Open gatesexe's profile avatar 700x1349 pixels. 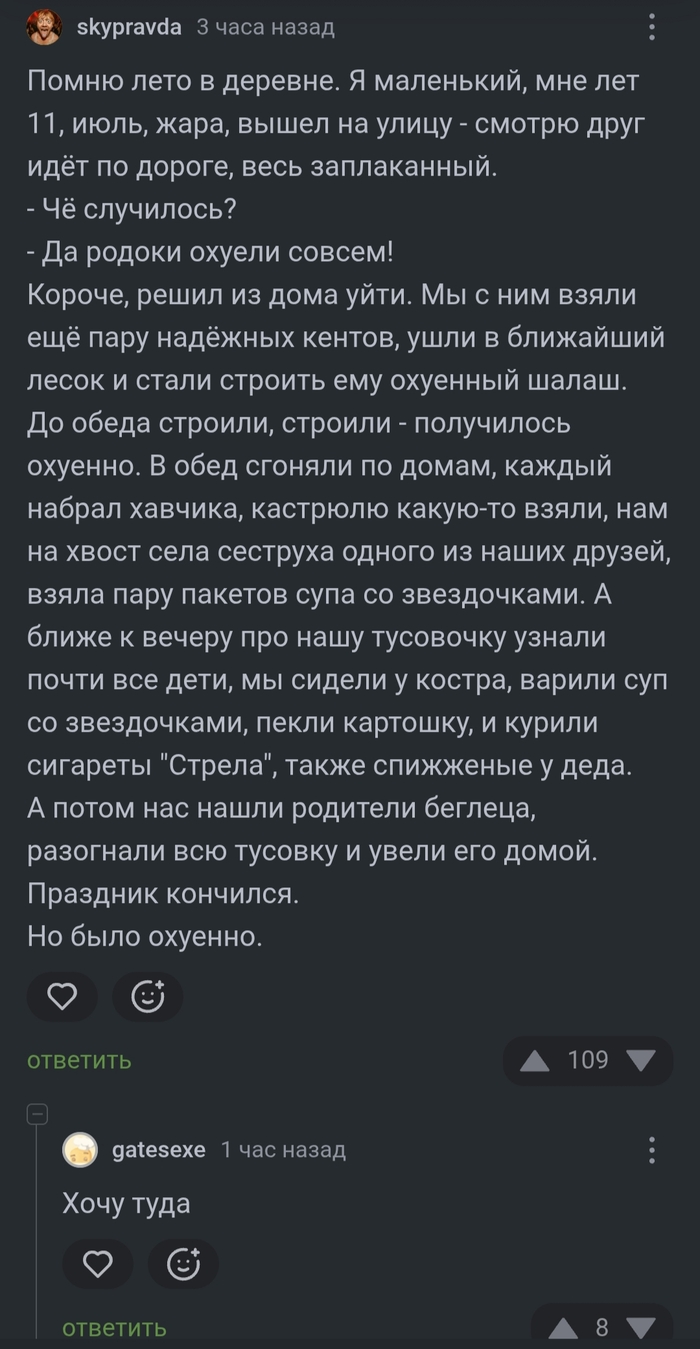[80, 1151]
